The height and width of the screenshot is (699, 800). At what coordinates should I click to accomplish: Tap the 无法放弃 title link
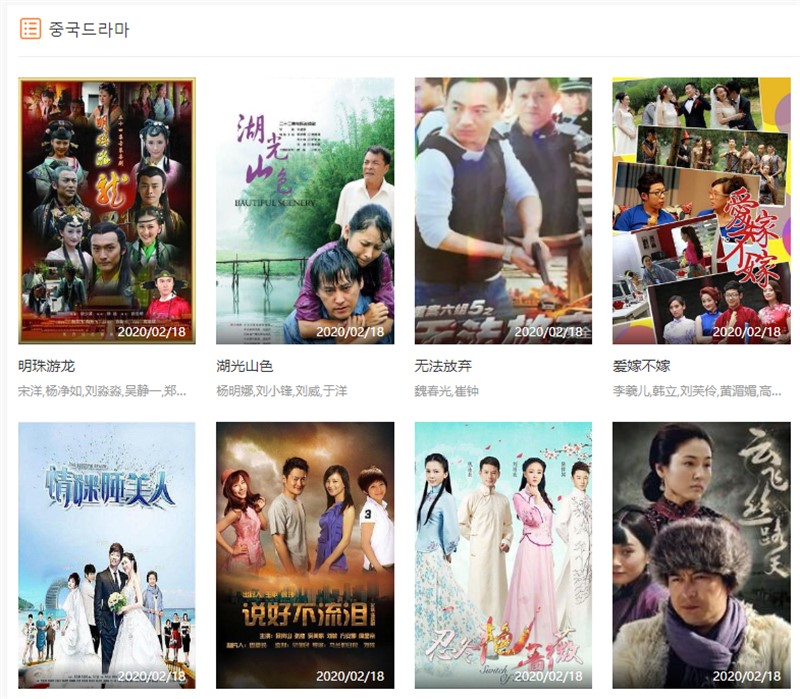point(443,366)
